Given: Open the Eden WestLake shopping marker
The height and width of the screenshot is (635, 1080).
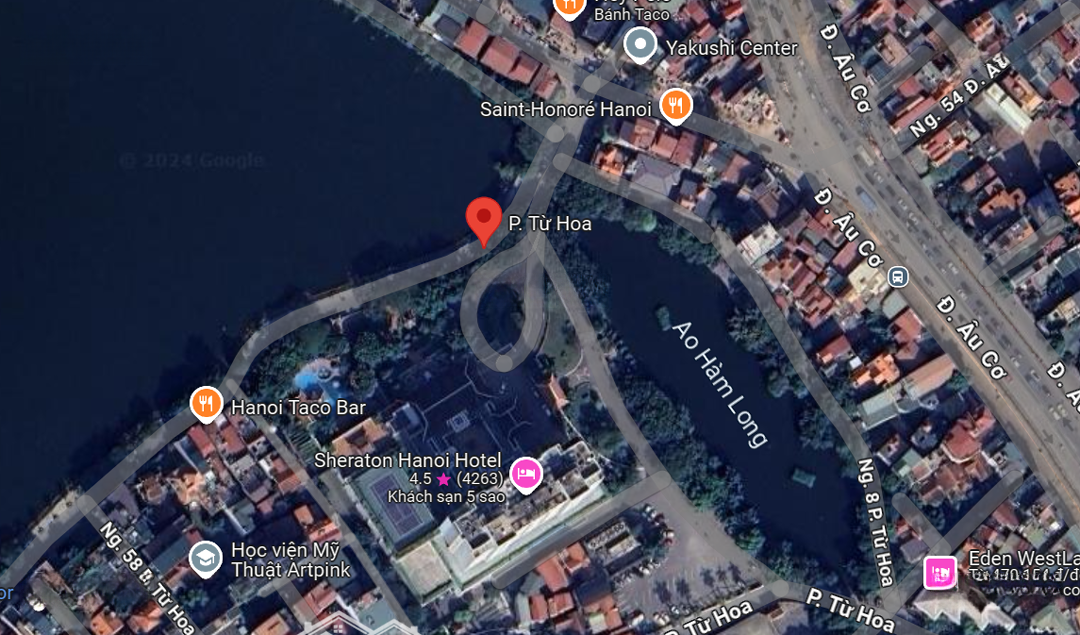Looking at the screenshot, I should [x=940, y=572].
